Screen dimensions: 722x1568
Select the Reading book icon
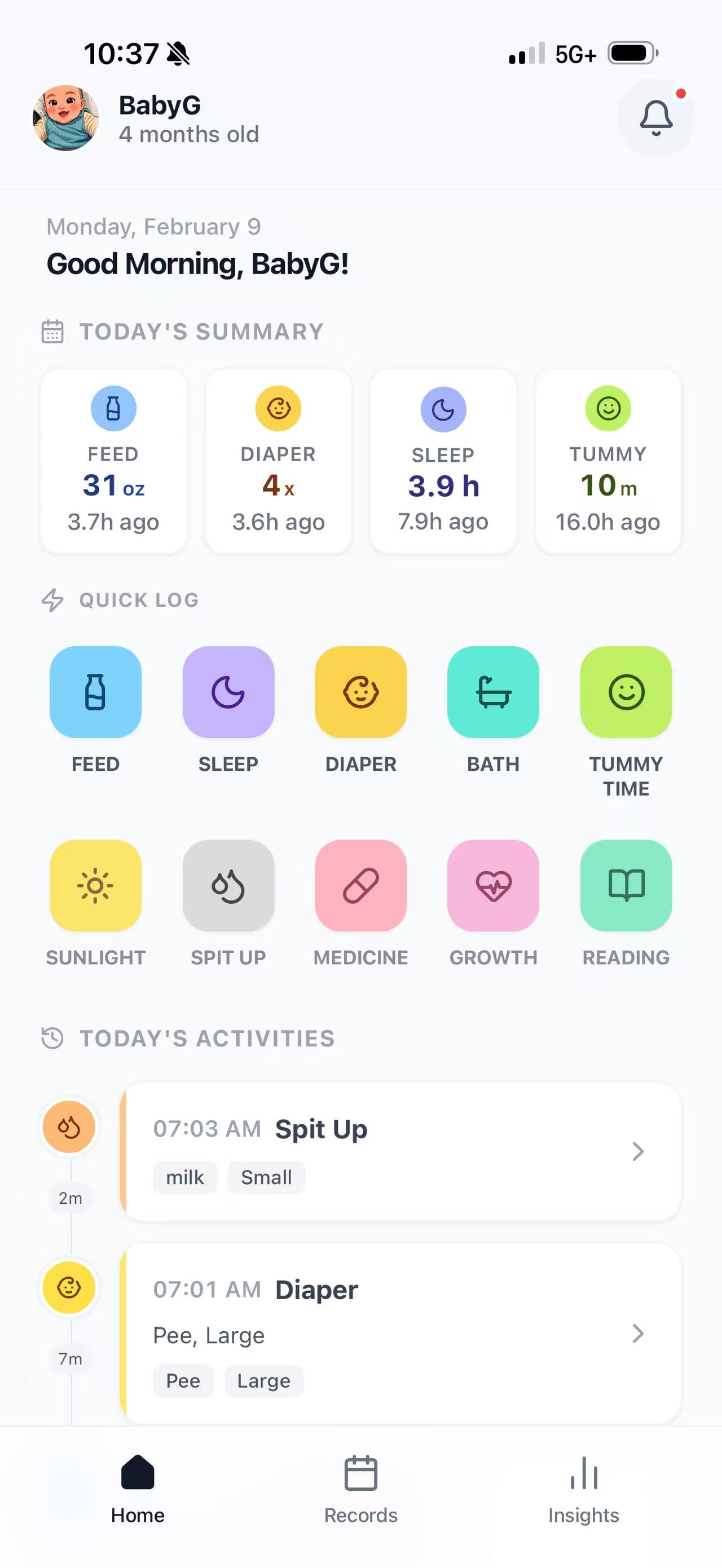click(626, 886)
